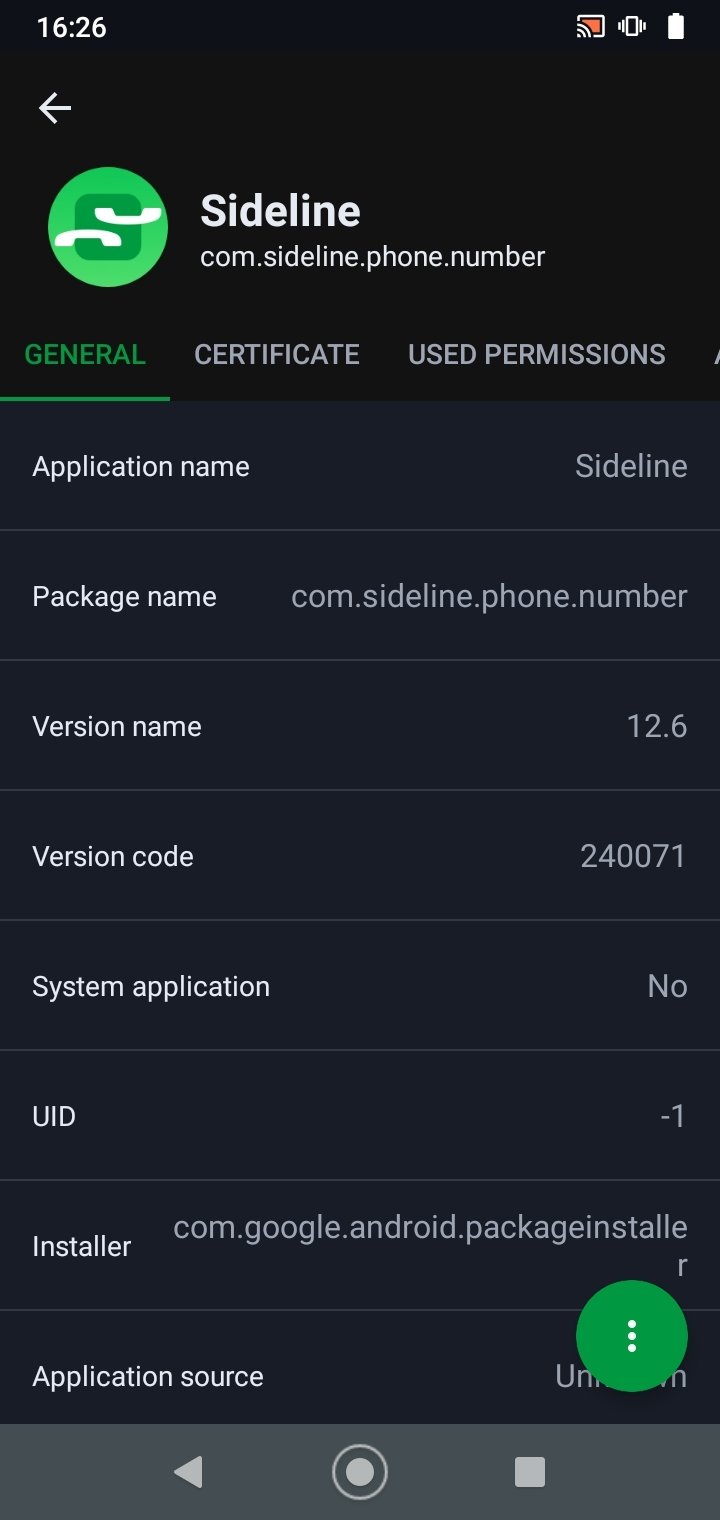Tap the Installer entry showing packageinstaller

[x=360, y=1246]
